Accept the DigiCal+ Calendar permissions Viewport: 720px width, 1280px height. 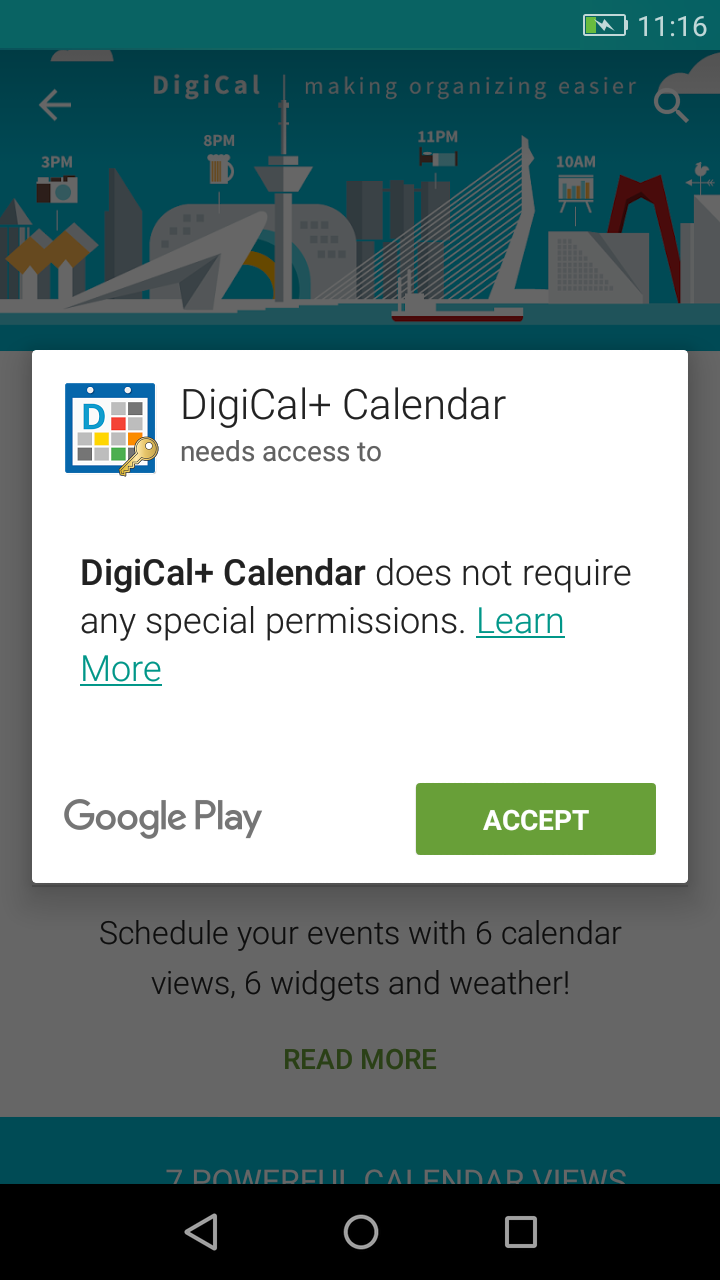(535, 819)
